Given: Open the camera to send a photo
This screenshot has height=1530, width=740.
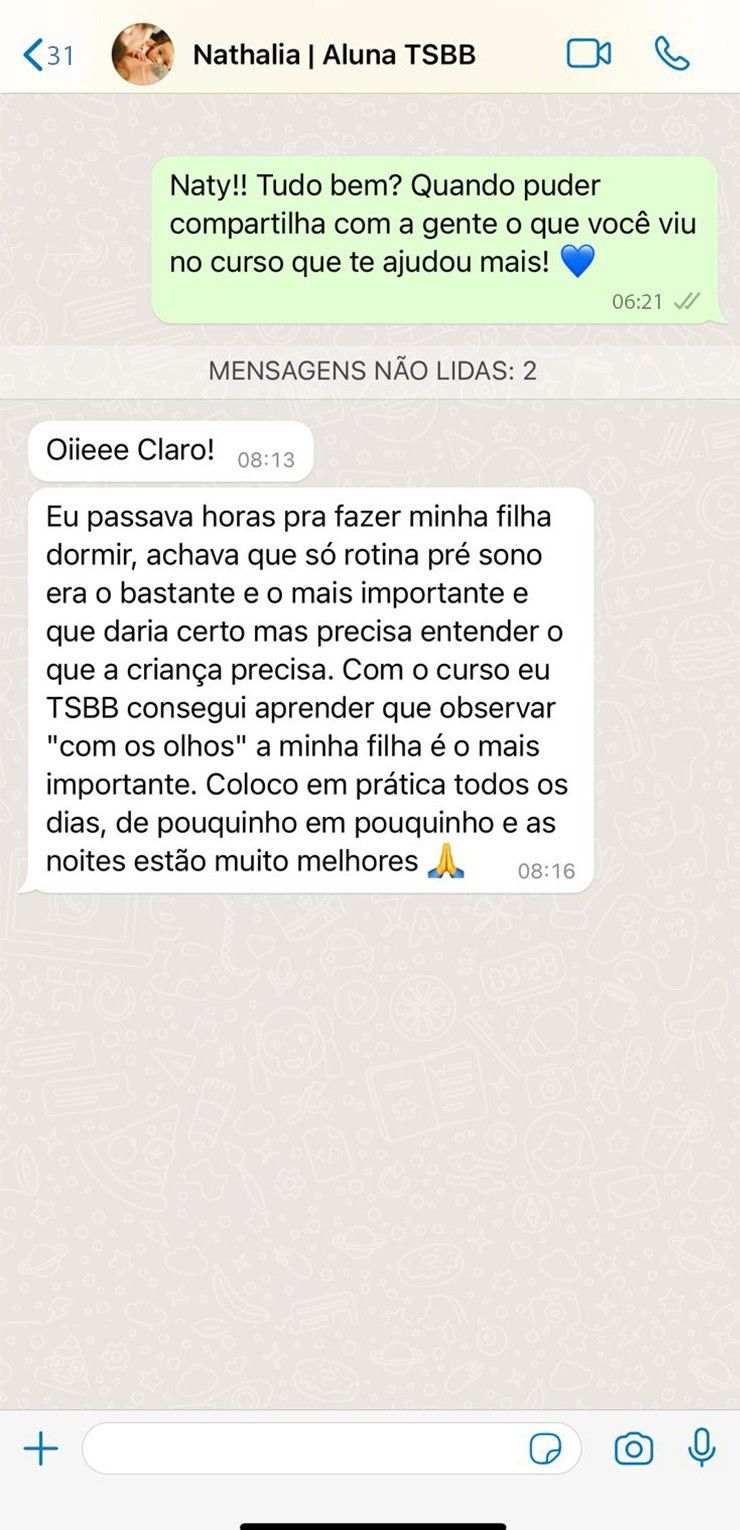Looking at the screenshot, I should coord(633,1448).
